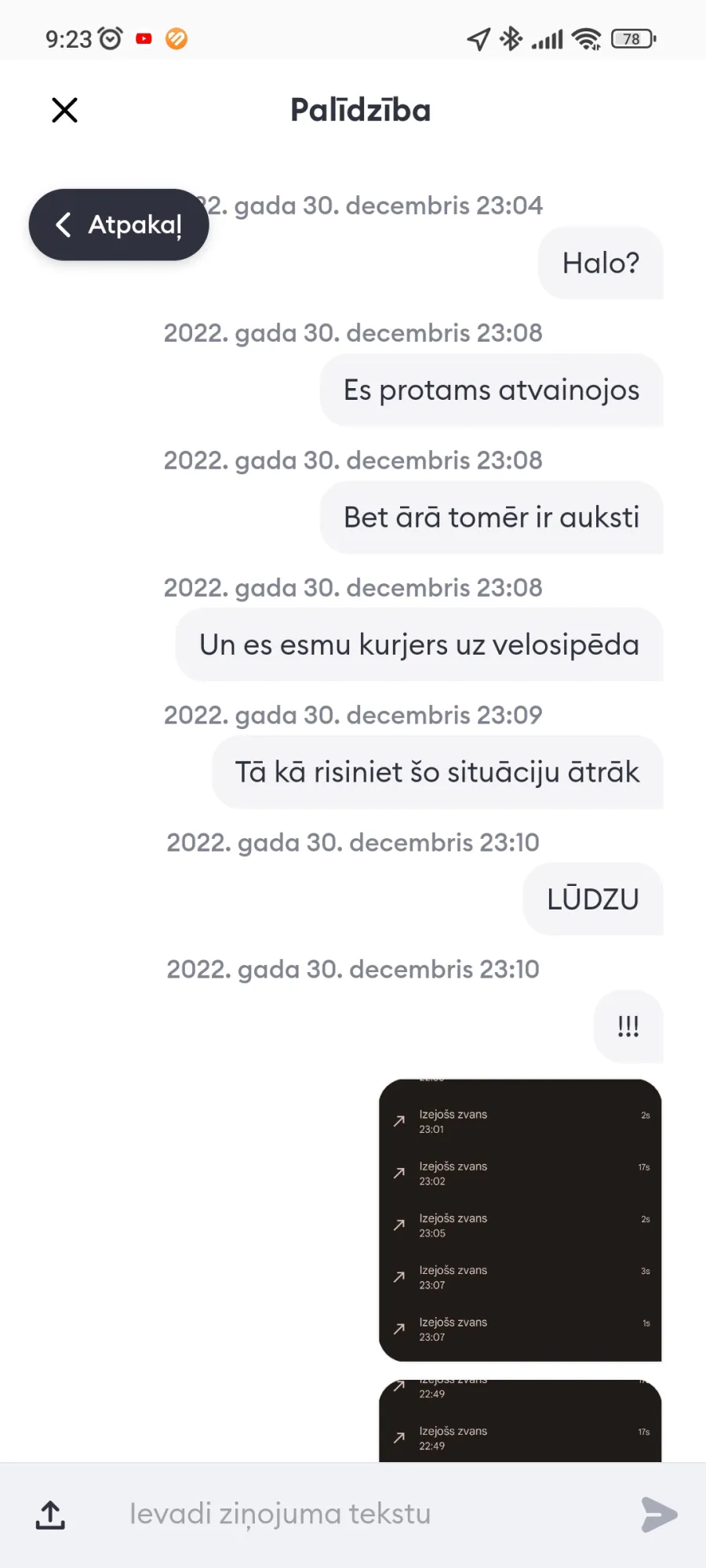Viewport: 706px width, 1568px height.
Task: Open the call log screenshot showing 23:01
Action: (520, 1220)
